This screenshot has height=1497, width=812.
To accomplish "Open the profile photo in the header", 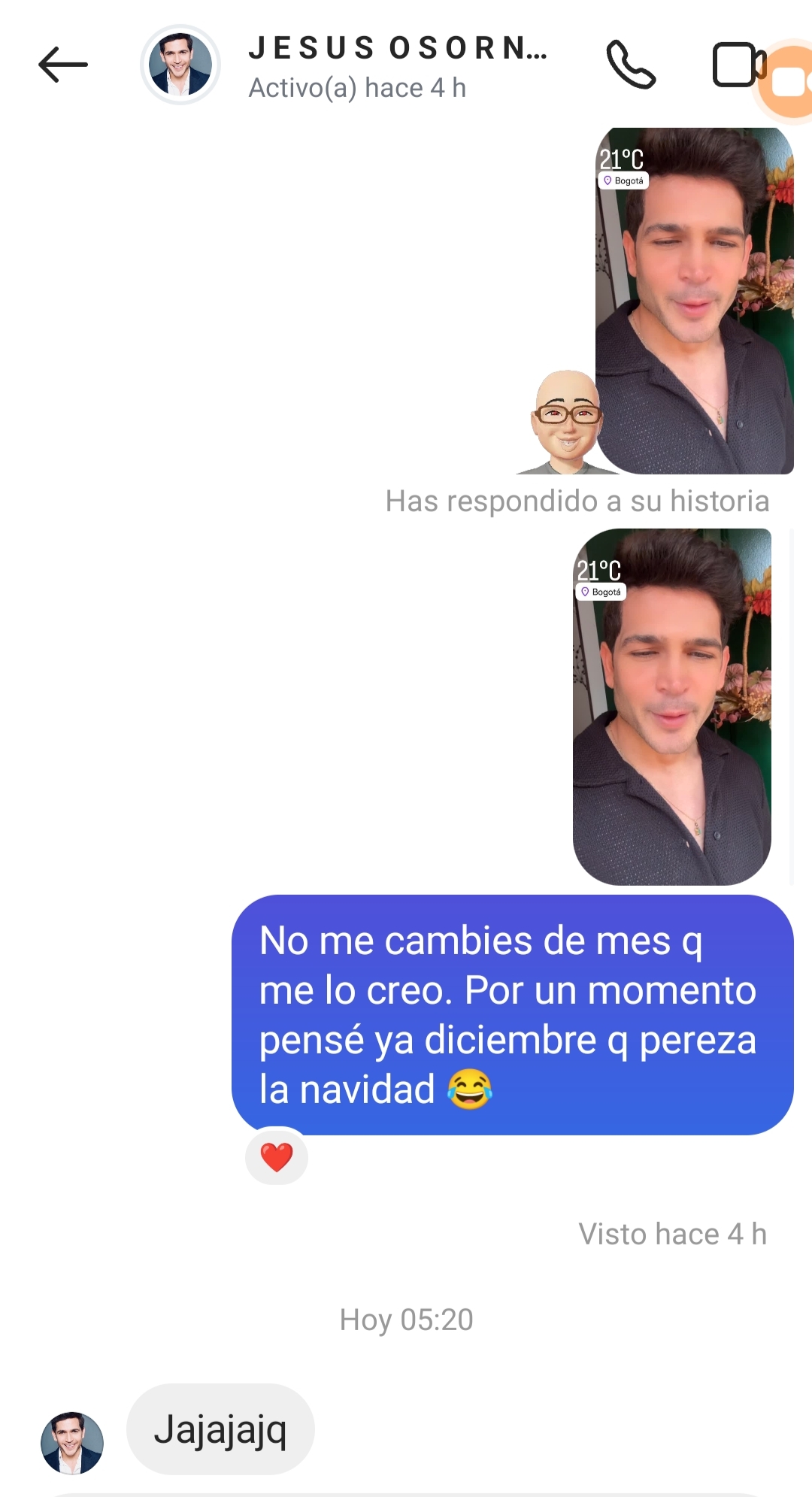I will tap(180, 65).
